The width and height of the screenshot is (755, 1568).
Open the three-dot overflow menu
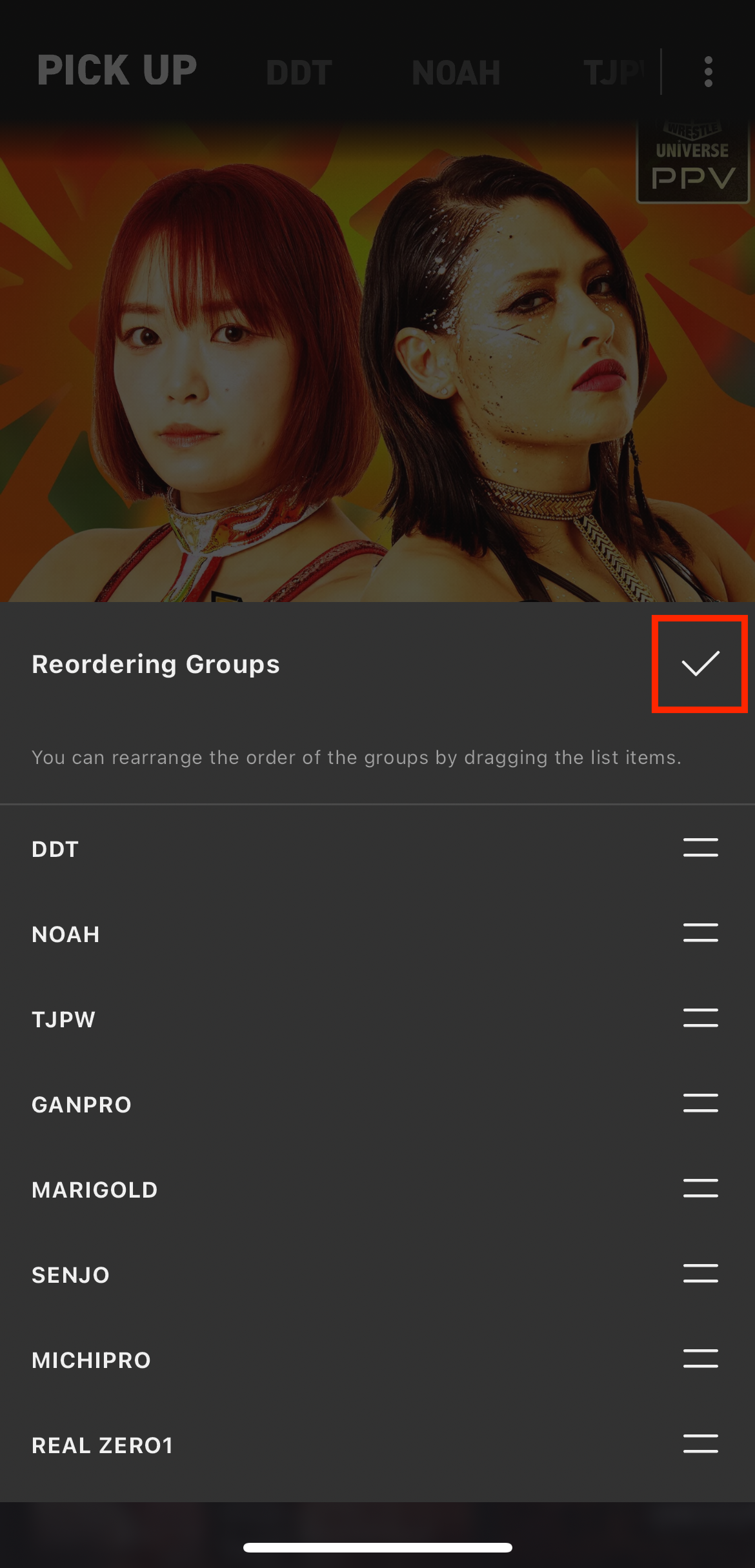709,72
